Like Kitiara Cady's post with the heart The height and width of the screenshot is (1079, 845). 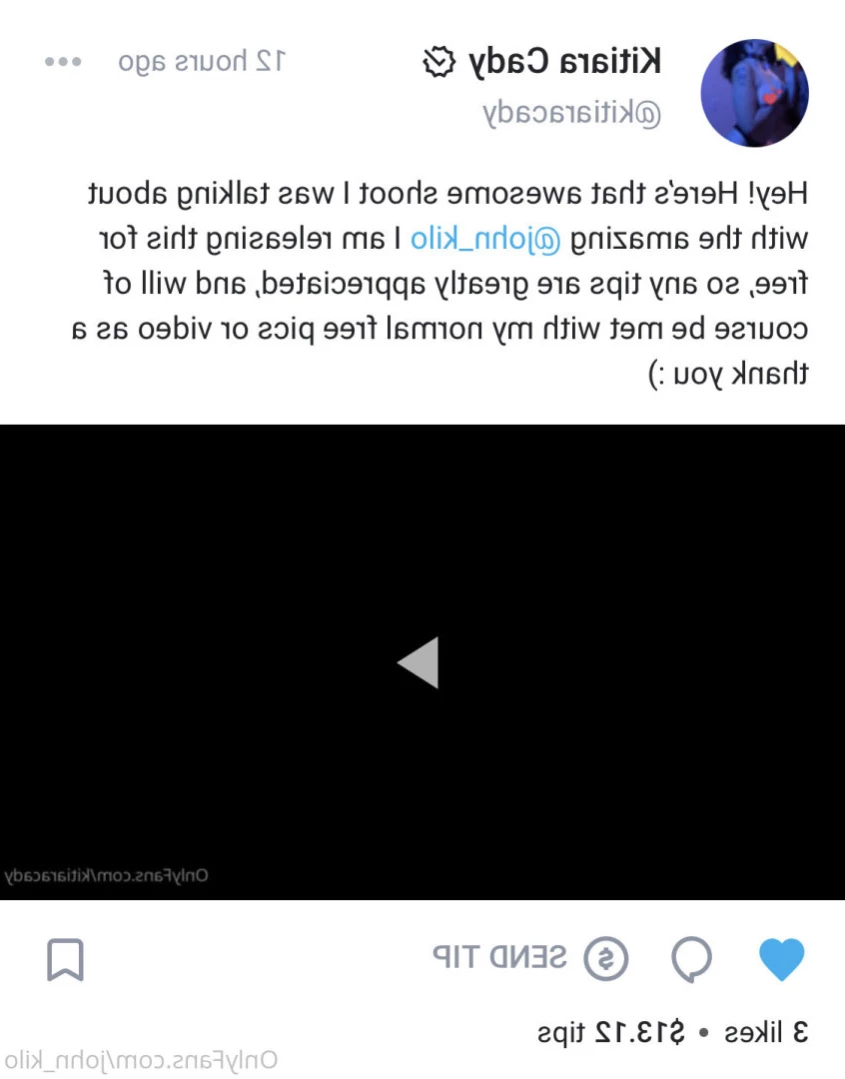[781, 959]
